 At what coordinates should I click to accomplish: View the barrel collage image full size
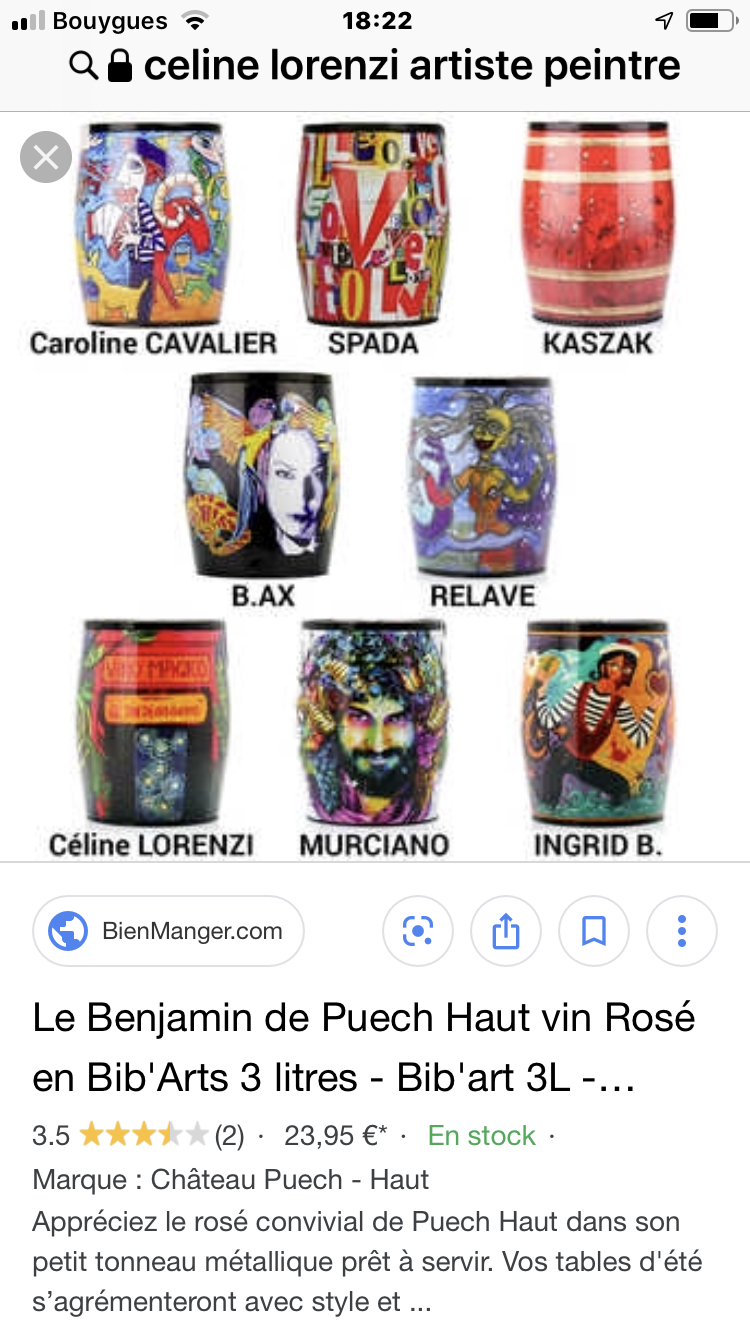click(375, 487)
